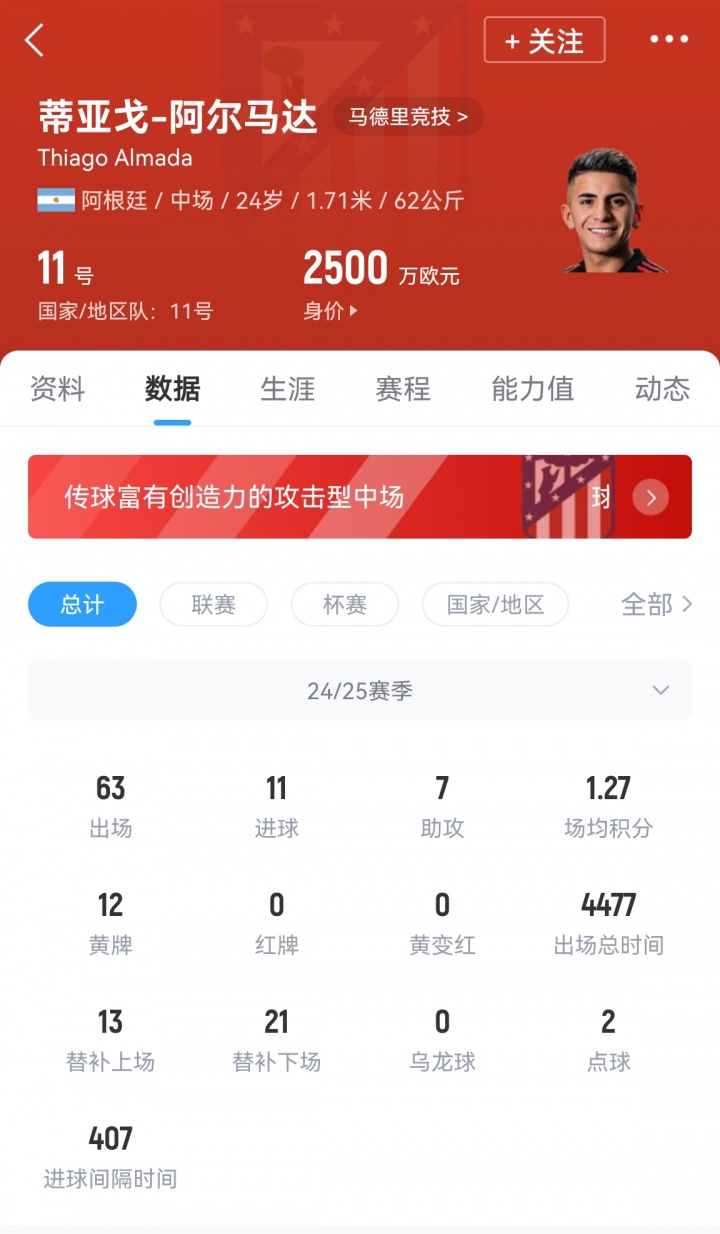Image resolution: width=720 pixels, height=1234 pixels.
Task: Select the 总计 filter chip
Action: click(82, 604)
